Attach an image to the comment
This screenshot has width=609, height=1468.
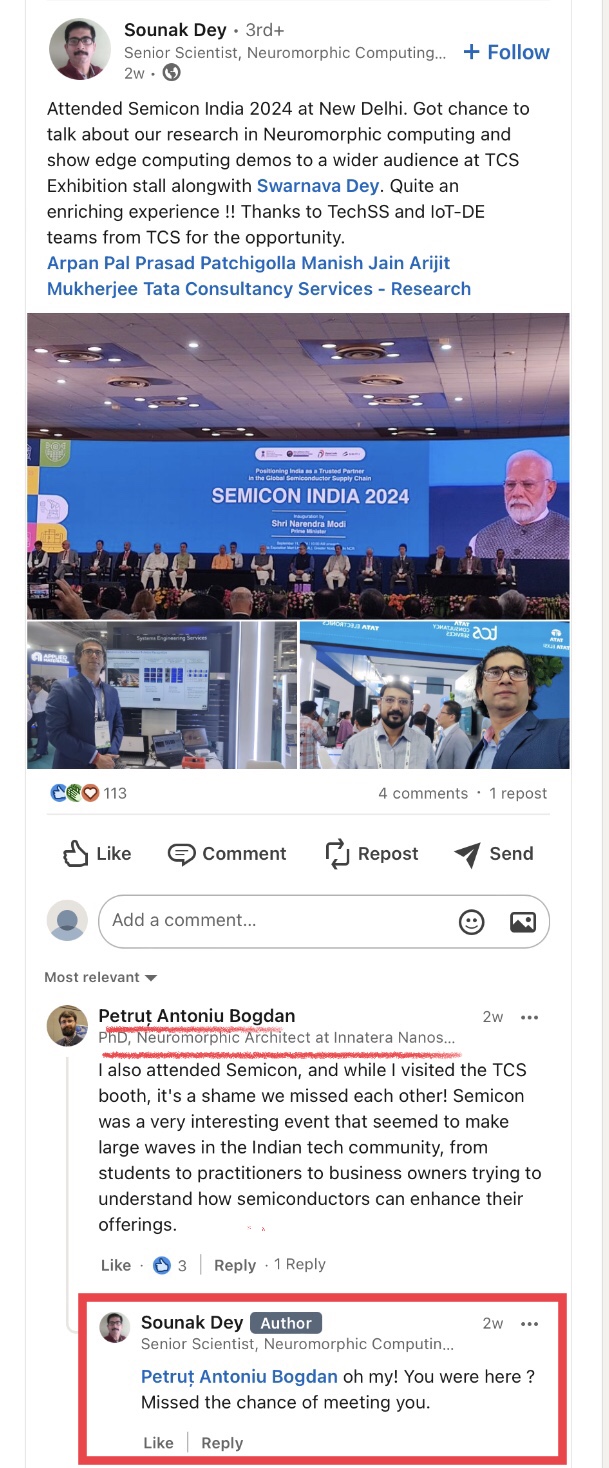(x=523, y=921)
